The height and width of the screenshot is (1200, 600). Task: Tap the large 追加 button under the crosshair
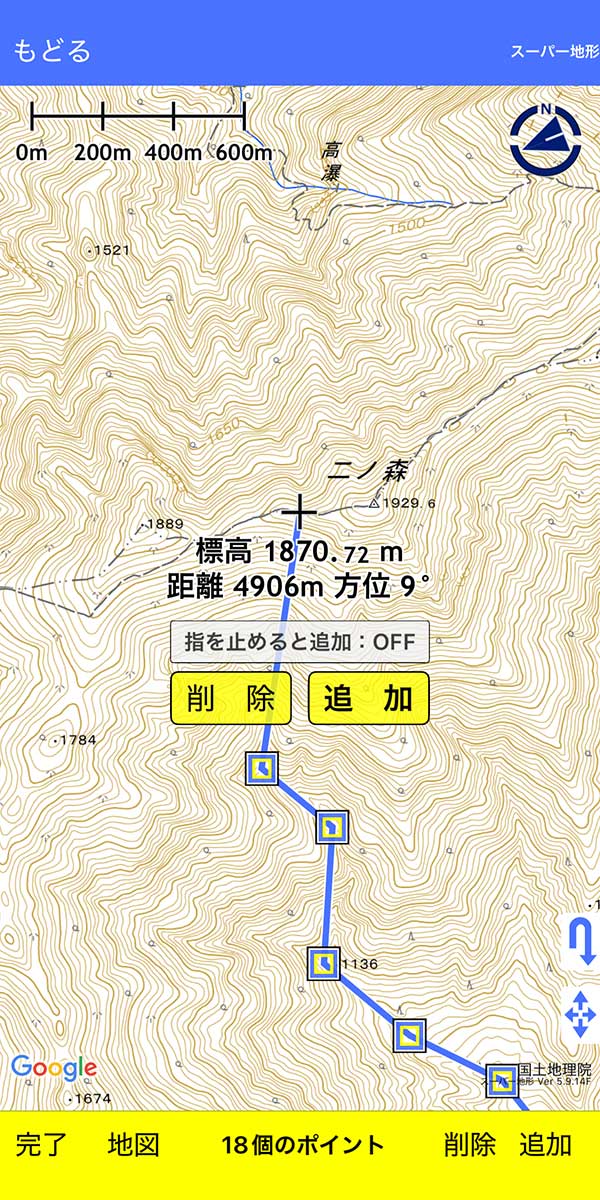369,698
